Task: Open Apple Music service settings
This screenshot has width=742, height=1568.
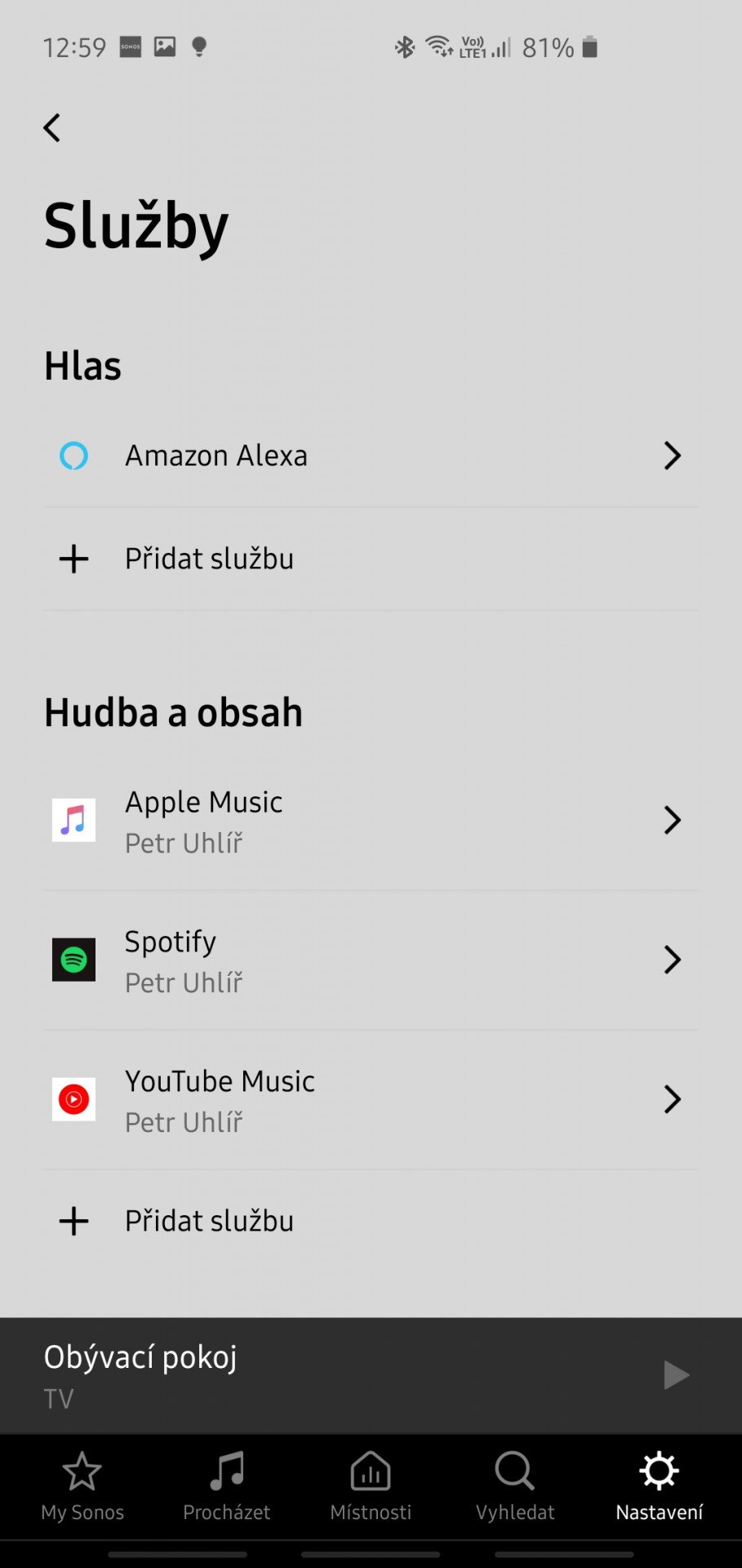Action: point(371,821)
